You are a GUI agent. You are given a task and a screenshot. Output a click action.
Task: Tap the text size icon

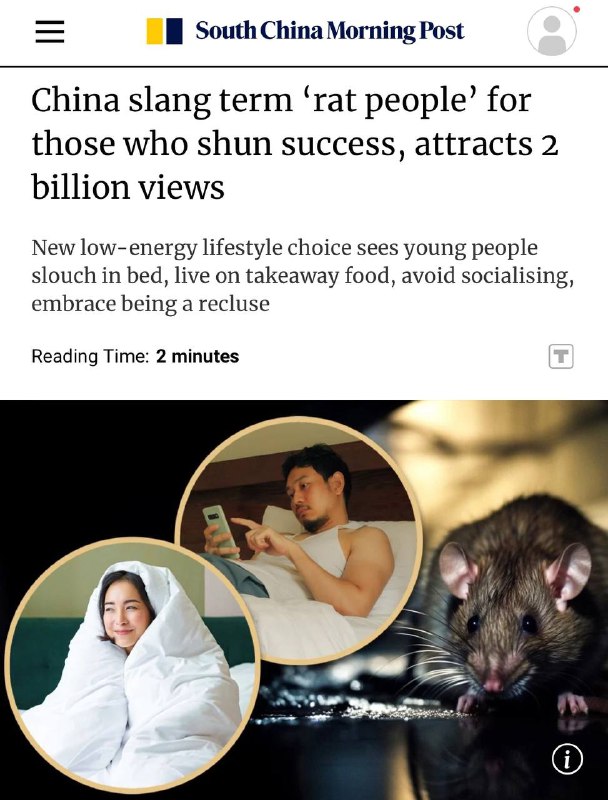coord(561,356)
